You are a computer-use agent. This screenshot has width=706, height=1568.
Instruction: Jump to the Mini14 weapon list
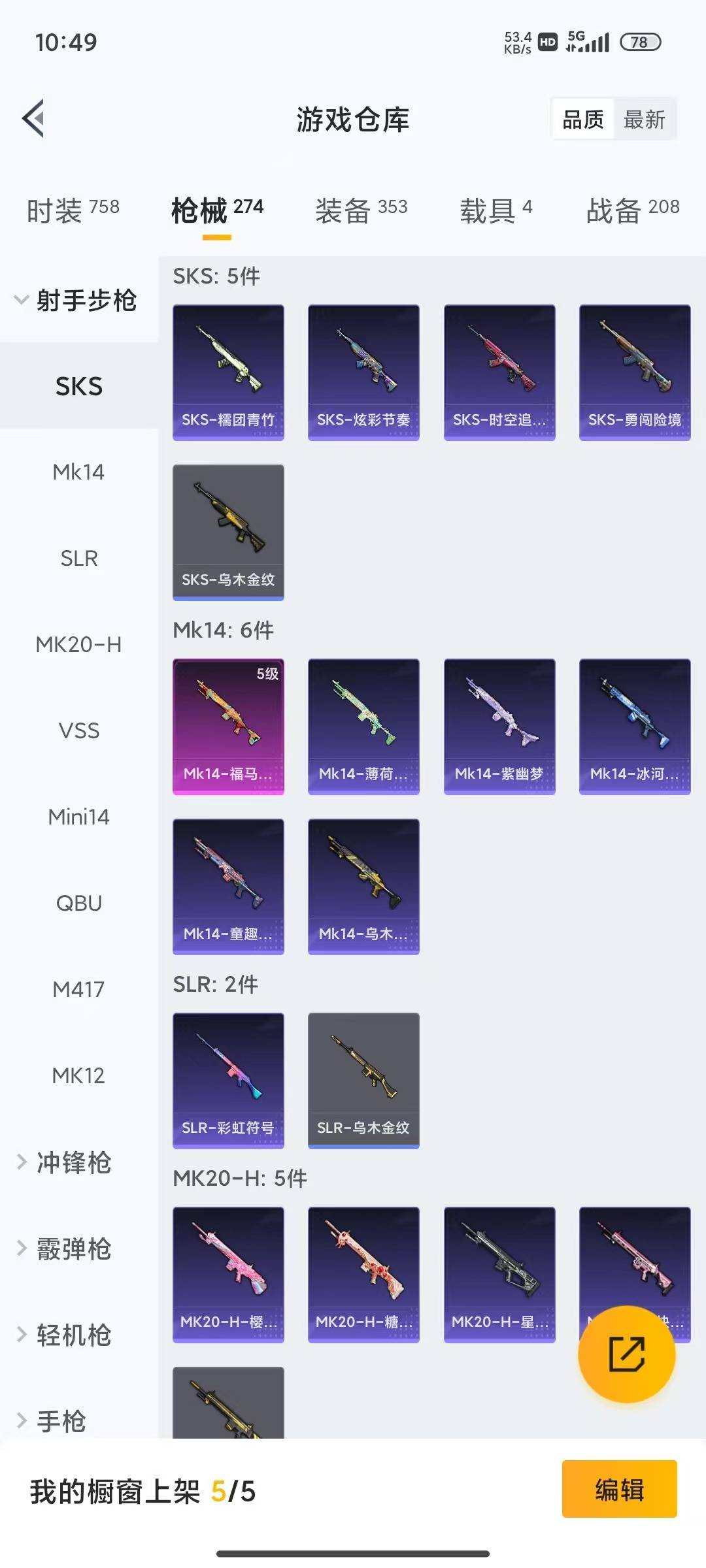78,817
